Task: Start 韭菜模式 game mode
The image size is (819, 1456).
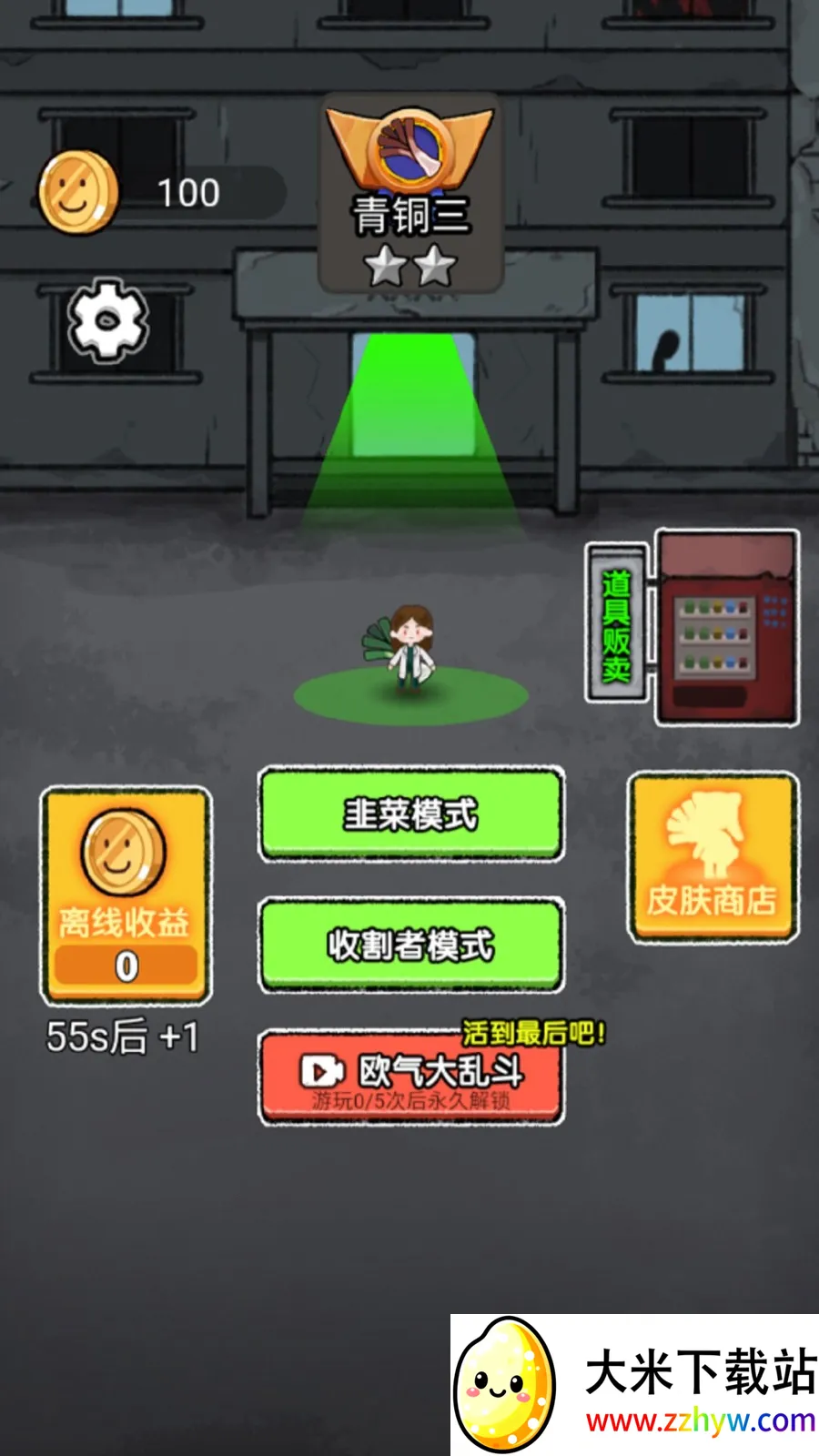Action: pos(411,814)
